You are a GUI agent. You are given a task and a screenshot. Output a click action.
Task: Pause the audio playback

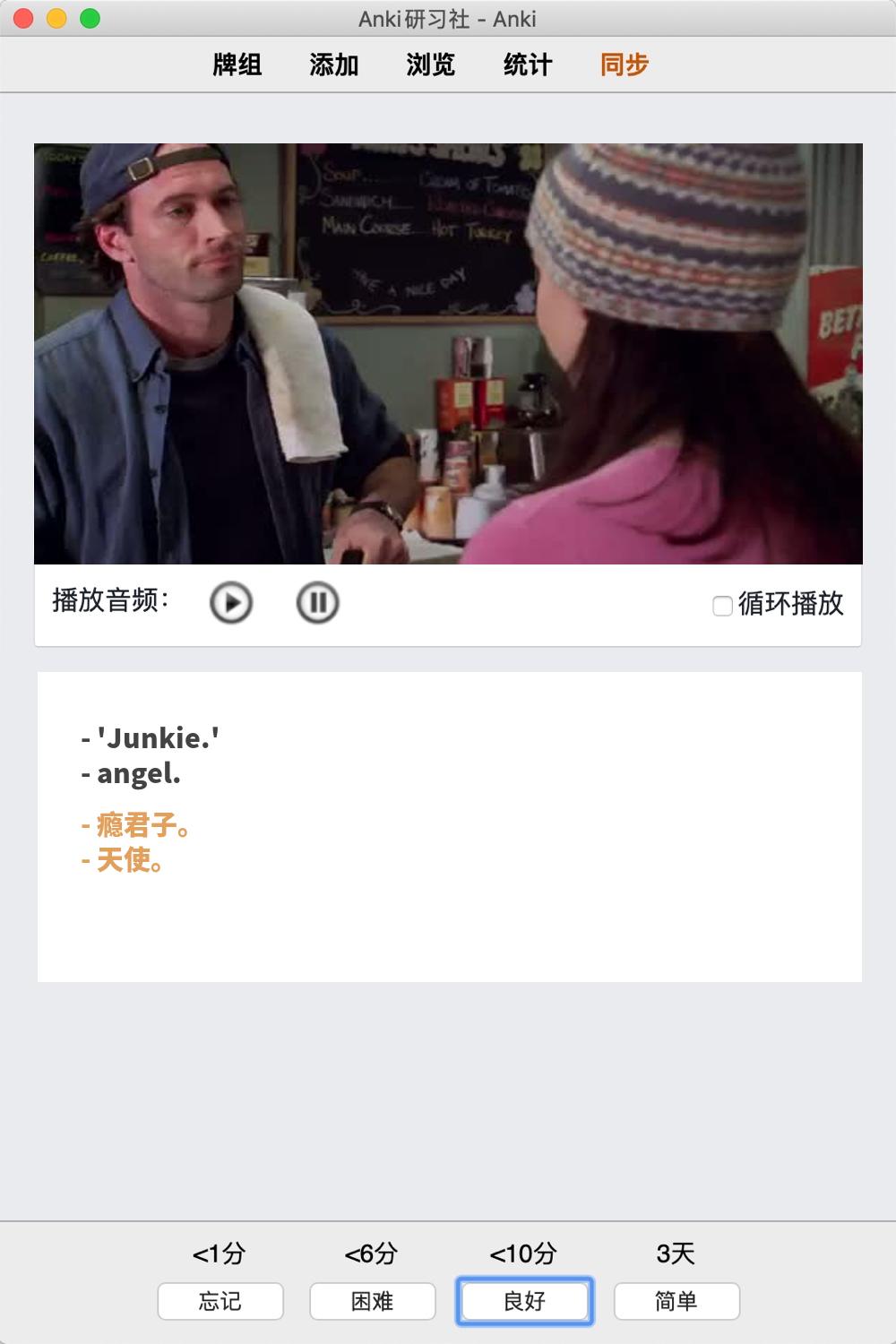coord(317,602)
